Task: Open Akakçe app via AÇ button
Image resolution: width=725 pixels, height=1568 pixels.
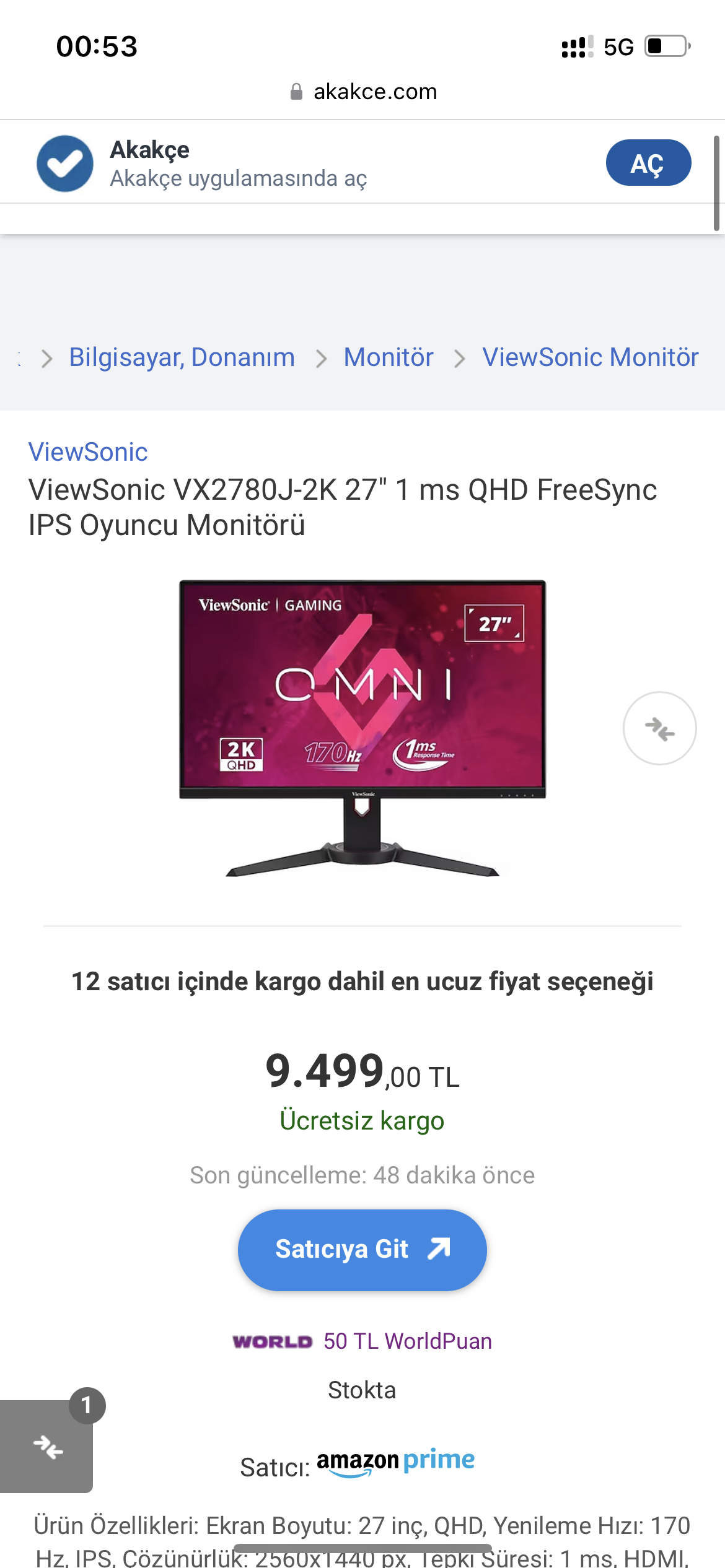Action: pos(648,163)
